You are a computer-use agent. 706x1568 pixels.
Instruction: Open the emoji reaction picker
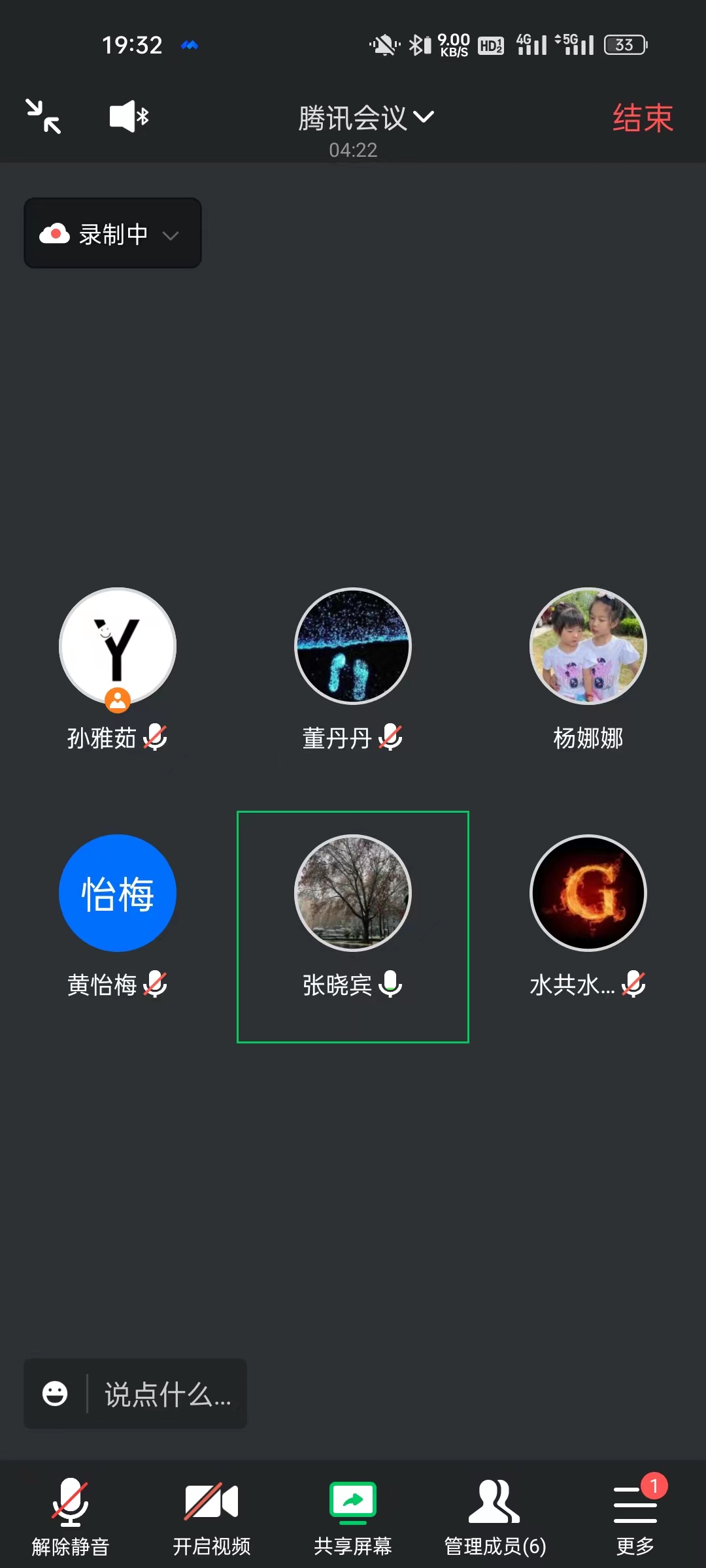tap(55, 1394)
